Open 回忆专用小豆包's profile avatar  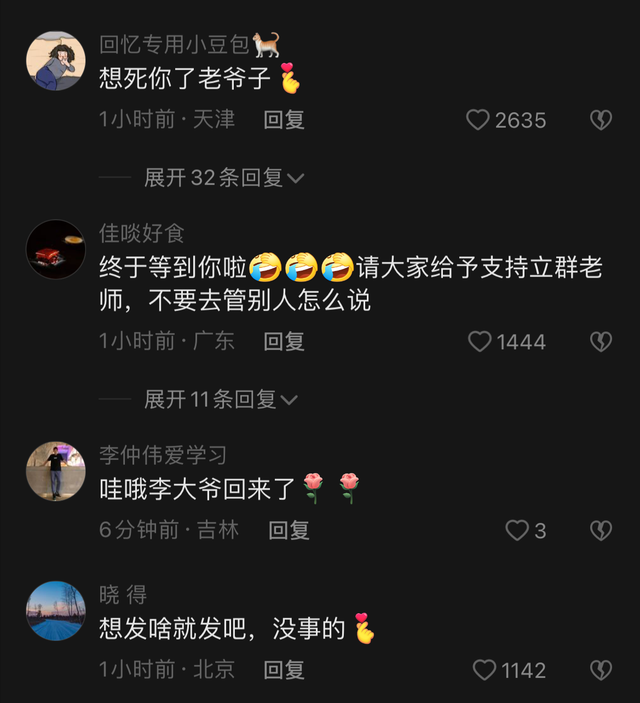[55, 61]
